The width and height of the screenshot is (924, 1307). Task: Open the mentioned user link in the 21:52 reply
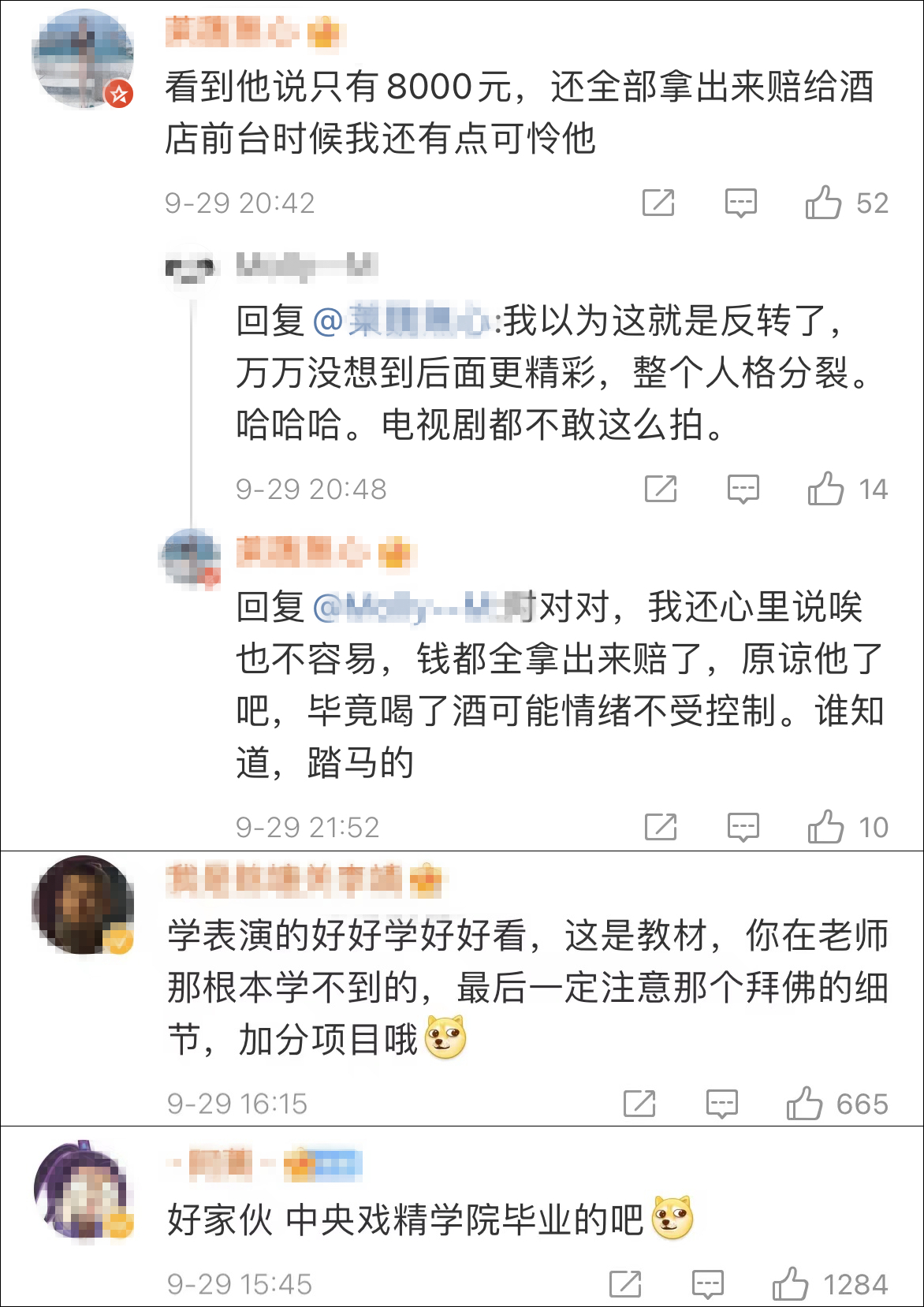click(422, 608)
